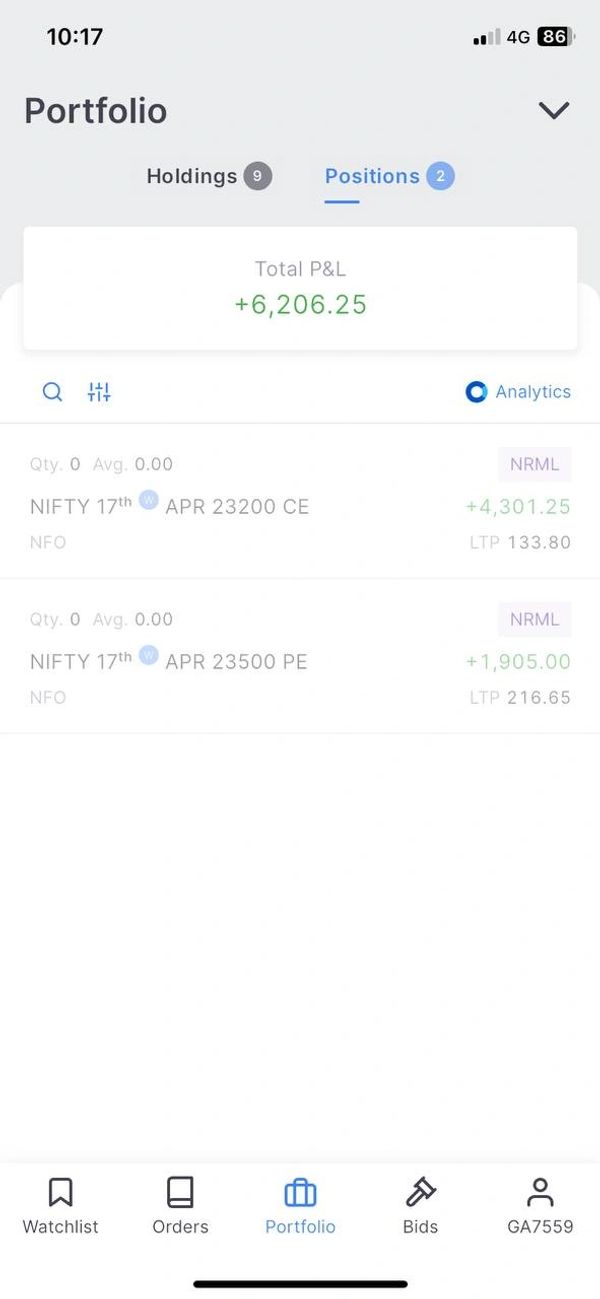Viewport: 600px width, 1299px height.
Task: Switch to the Holdings tab
Action: pyautogui.click(x=208, y=177)
